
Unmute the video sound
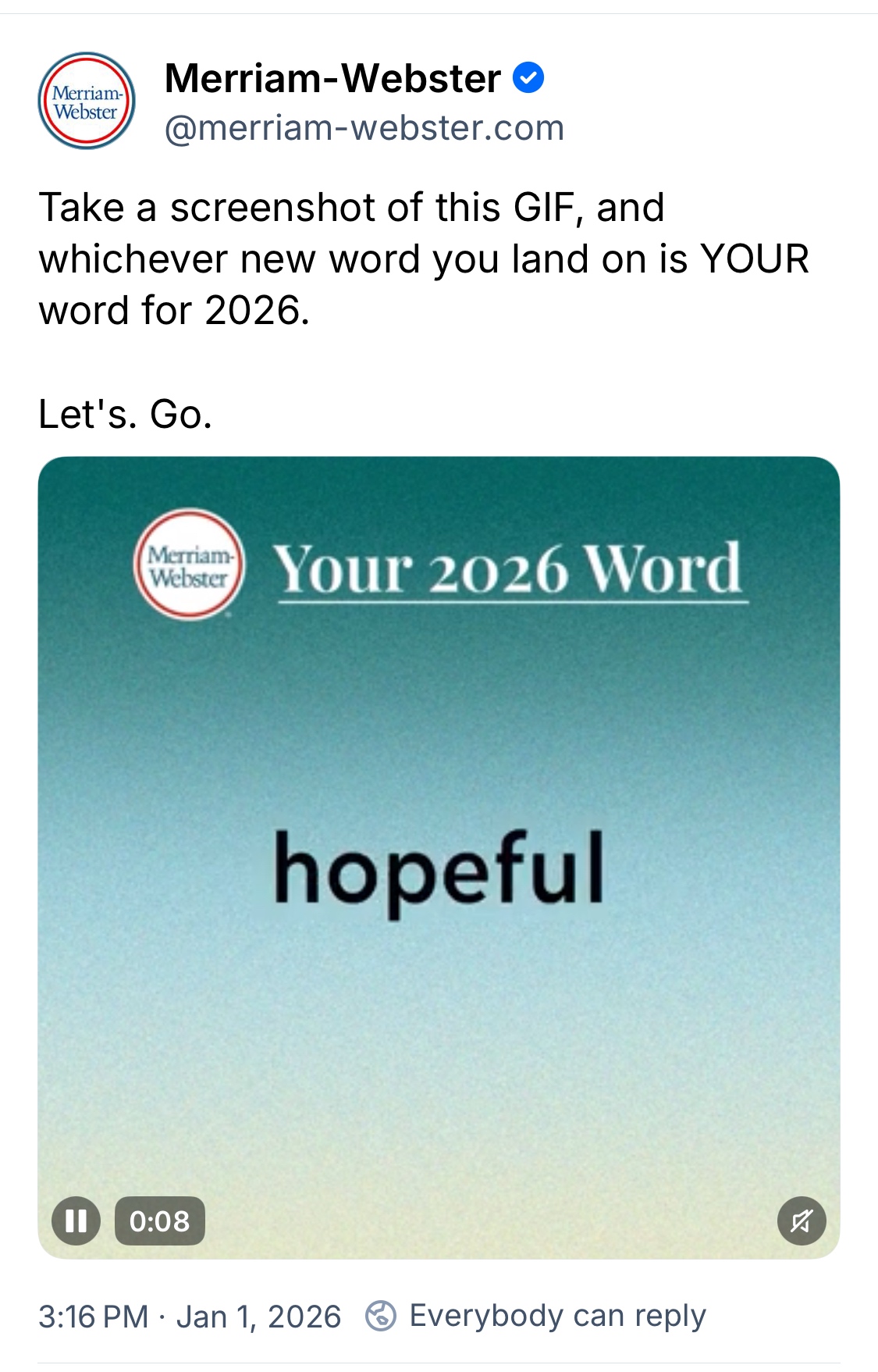pos(802,1221)
